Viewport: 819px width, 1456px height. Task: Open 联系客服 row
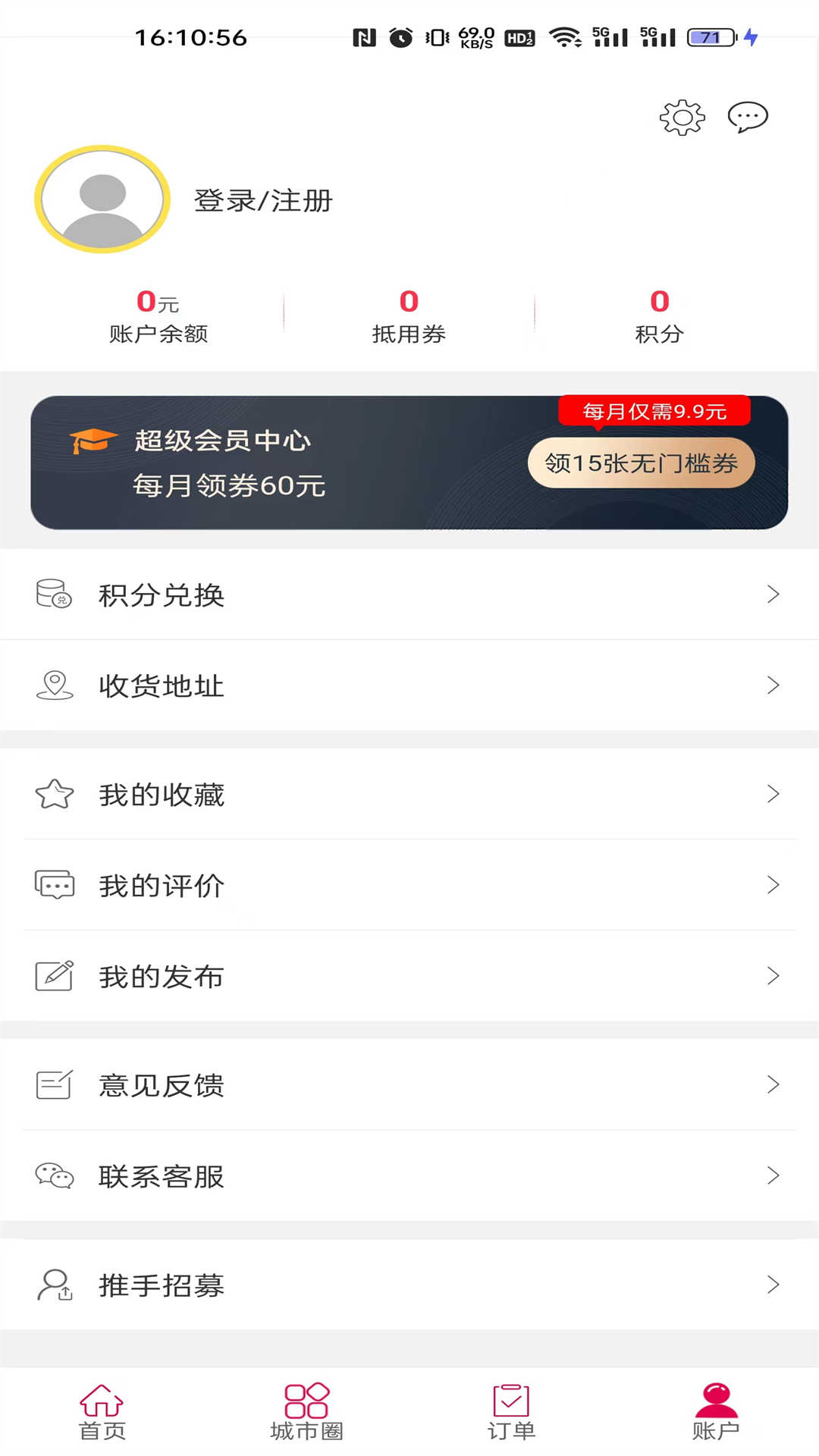(x=409, y=1175)
